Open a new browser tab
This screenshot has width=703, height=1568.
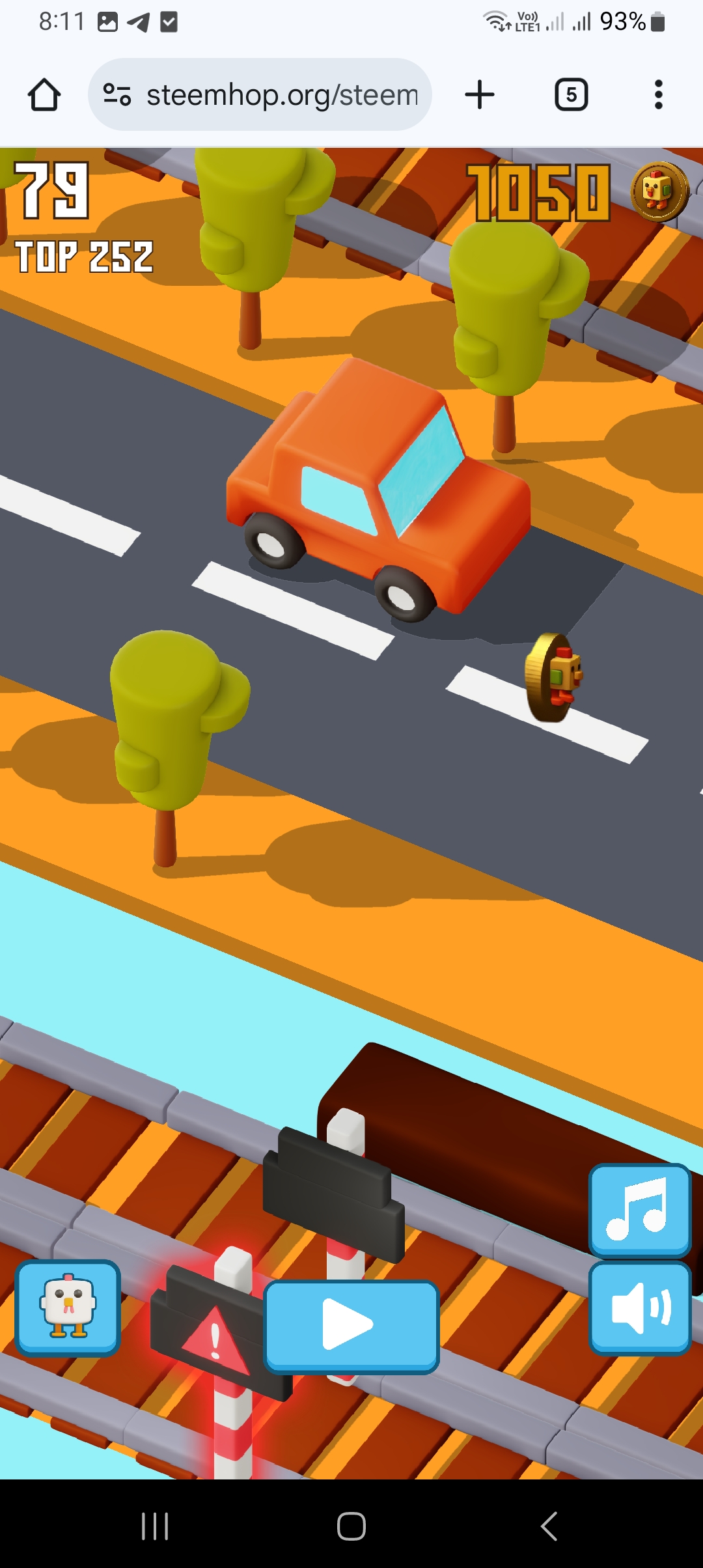pyautogui.click(x=480, y=95)
